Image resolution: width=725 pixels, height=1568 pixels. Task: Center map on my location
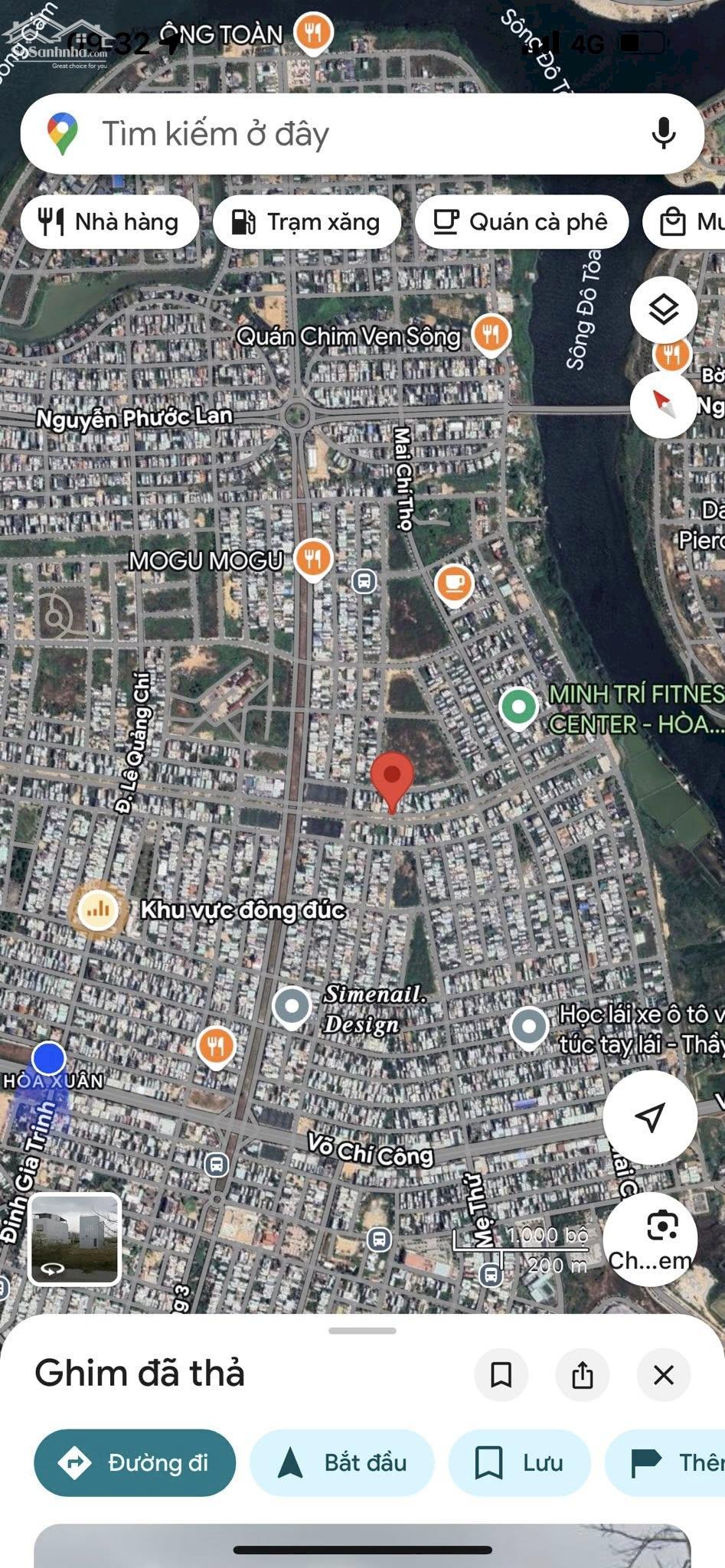[649, 1117]
